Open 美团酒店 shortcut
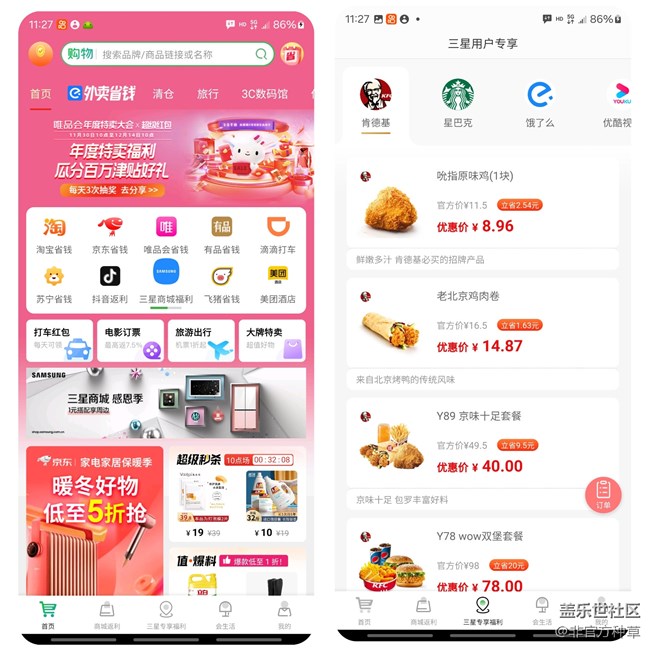 pyautogui.click(x=278, y=285)
